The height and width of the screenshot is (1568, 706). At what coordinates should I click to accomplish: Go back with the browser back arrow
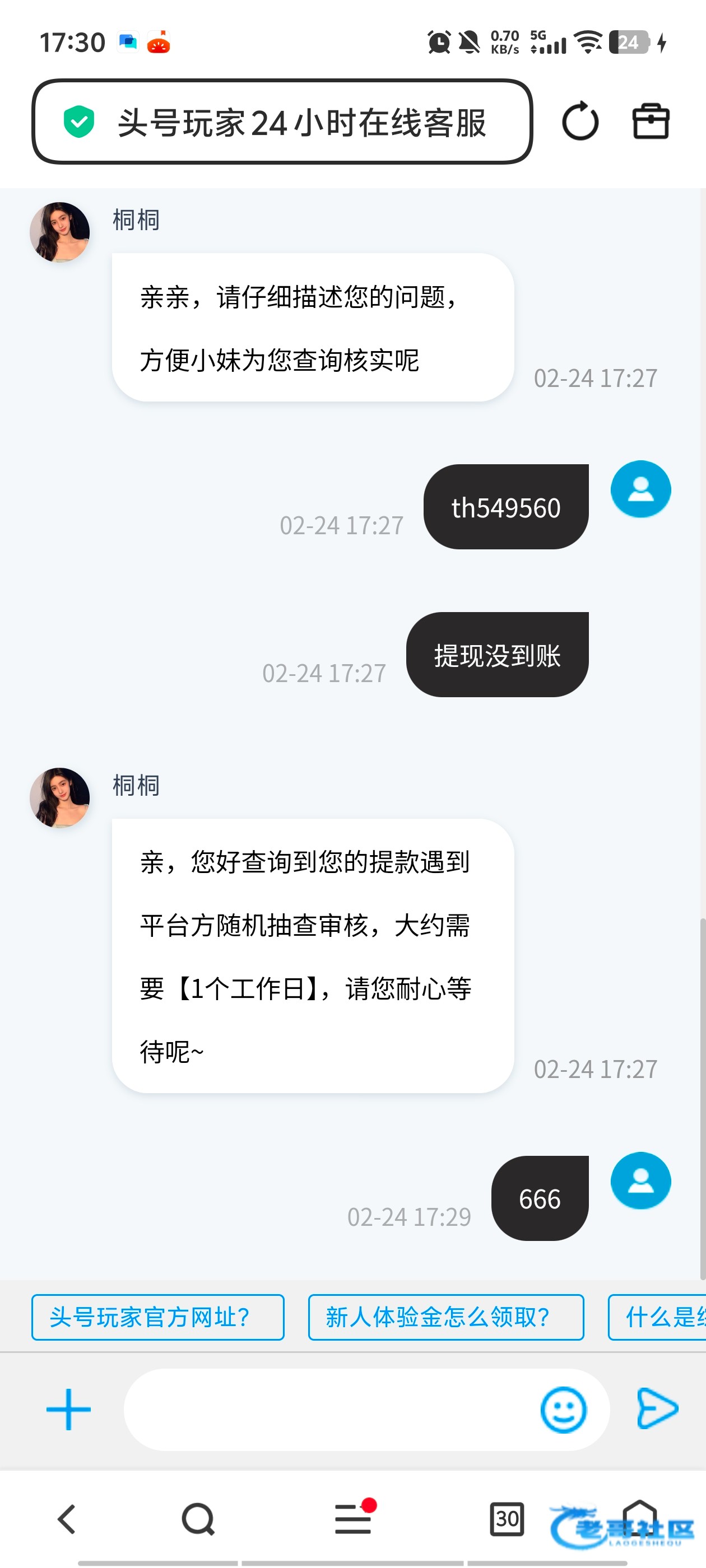(x=66, y=1519)
